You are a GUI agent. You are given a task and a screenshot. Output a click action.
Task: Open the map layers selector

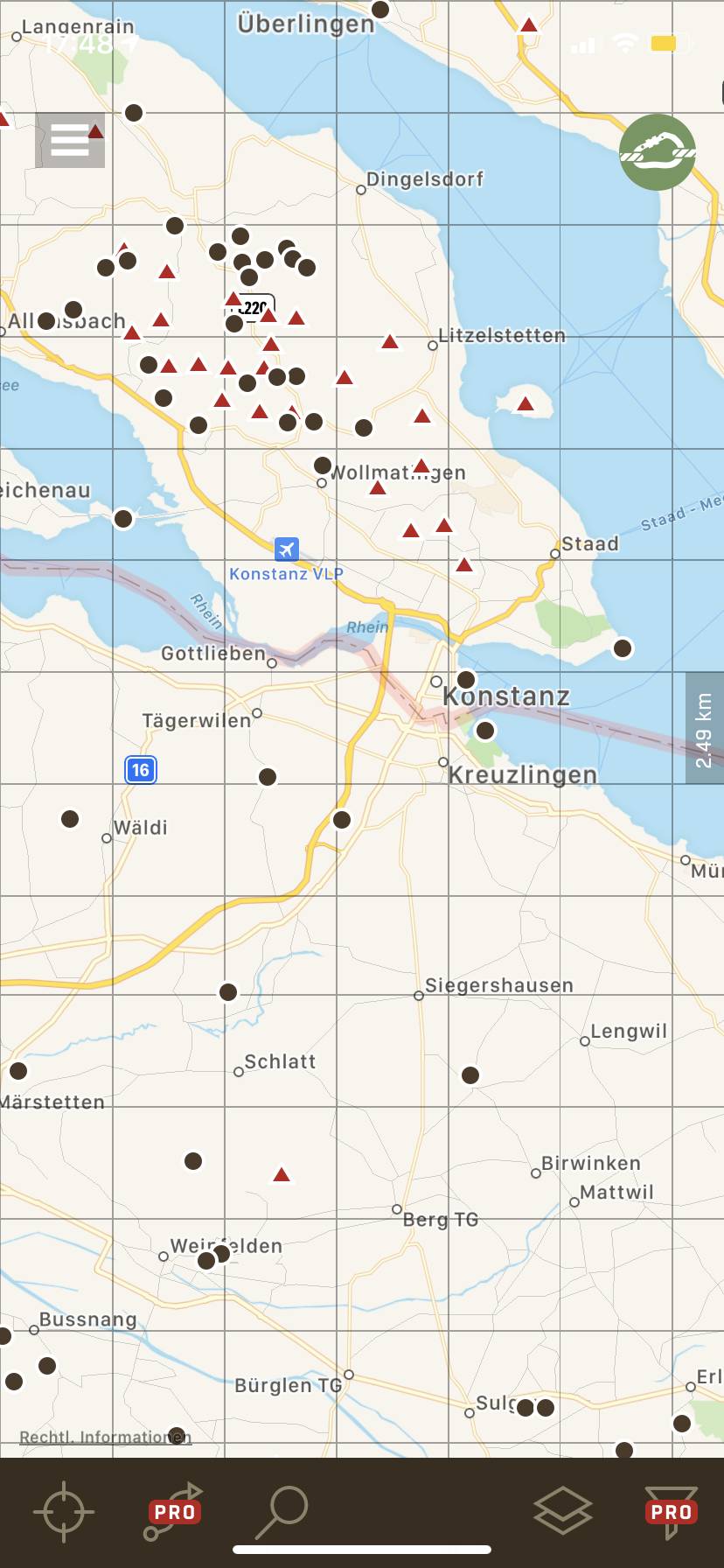point(562,1511)
